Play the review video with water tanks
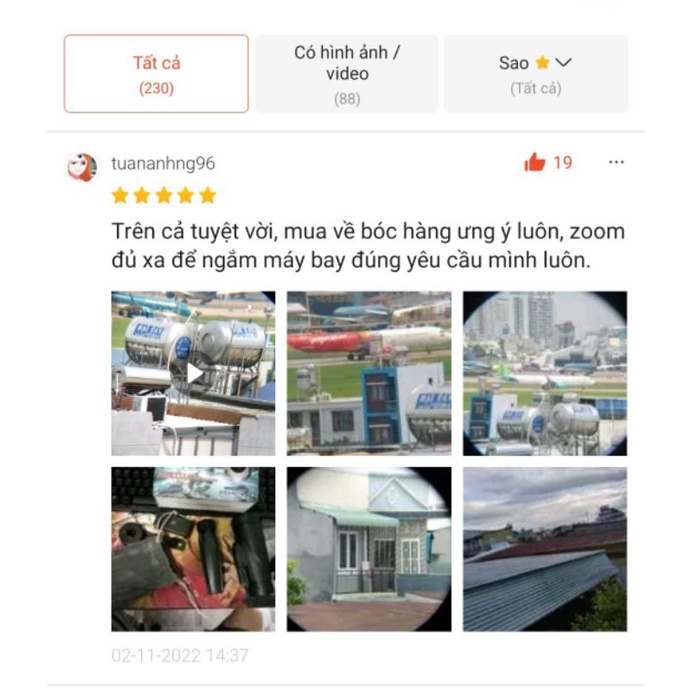 coord(193,373)
